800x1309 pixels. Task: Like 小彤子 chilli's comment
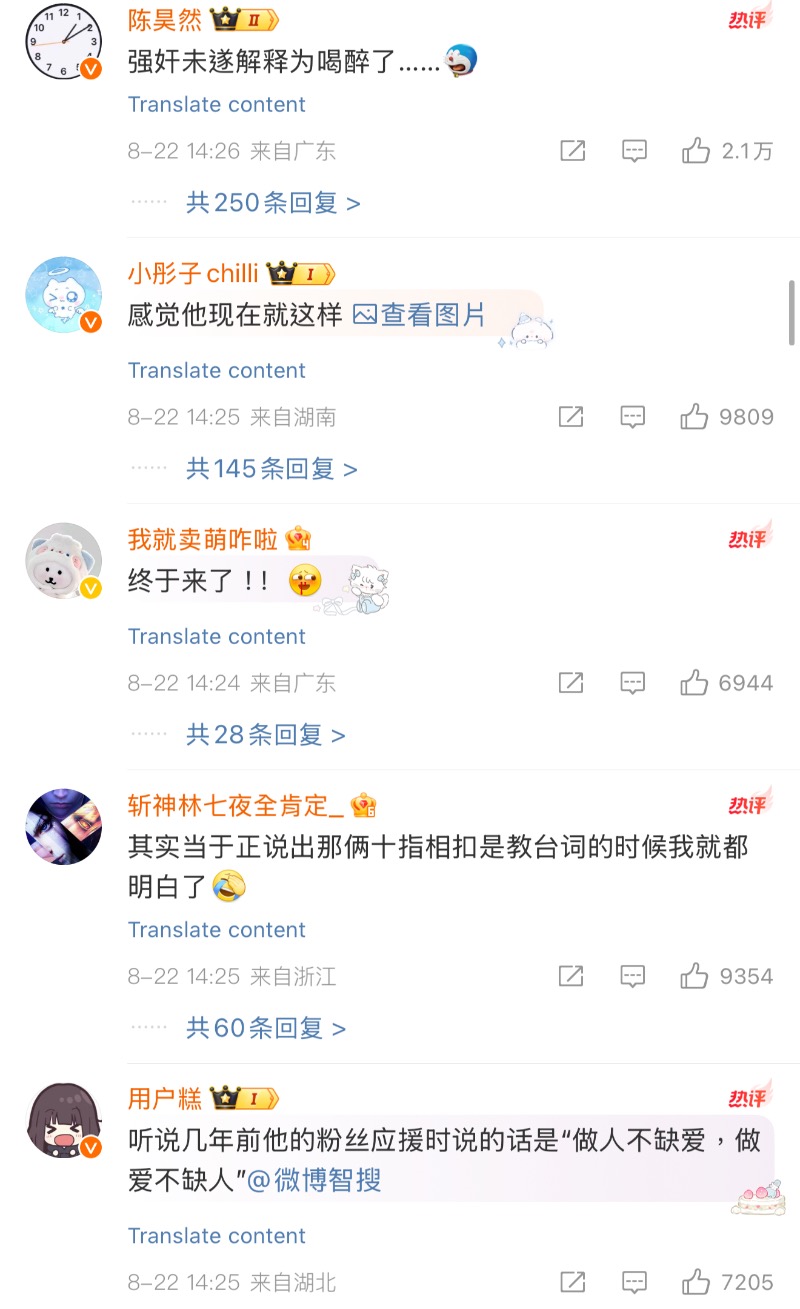(x=694, y=417)
